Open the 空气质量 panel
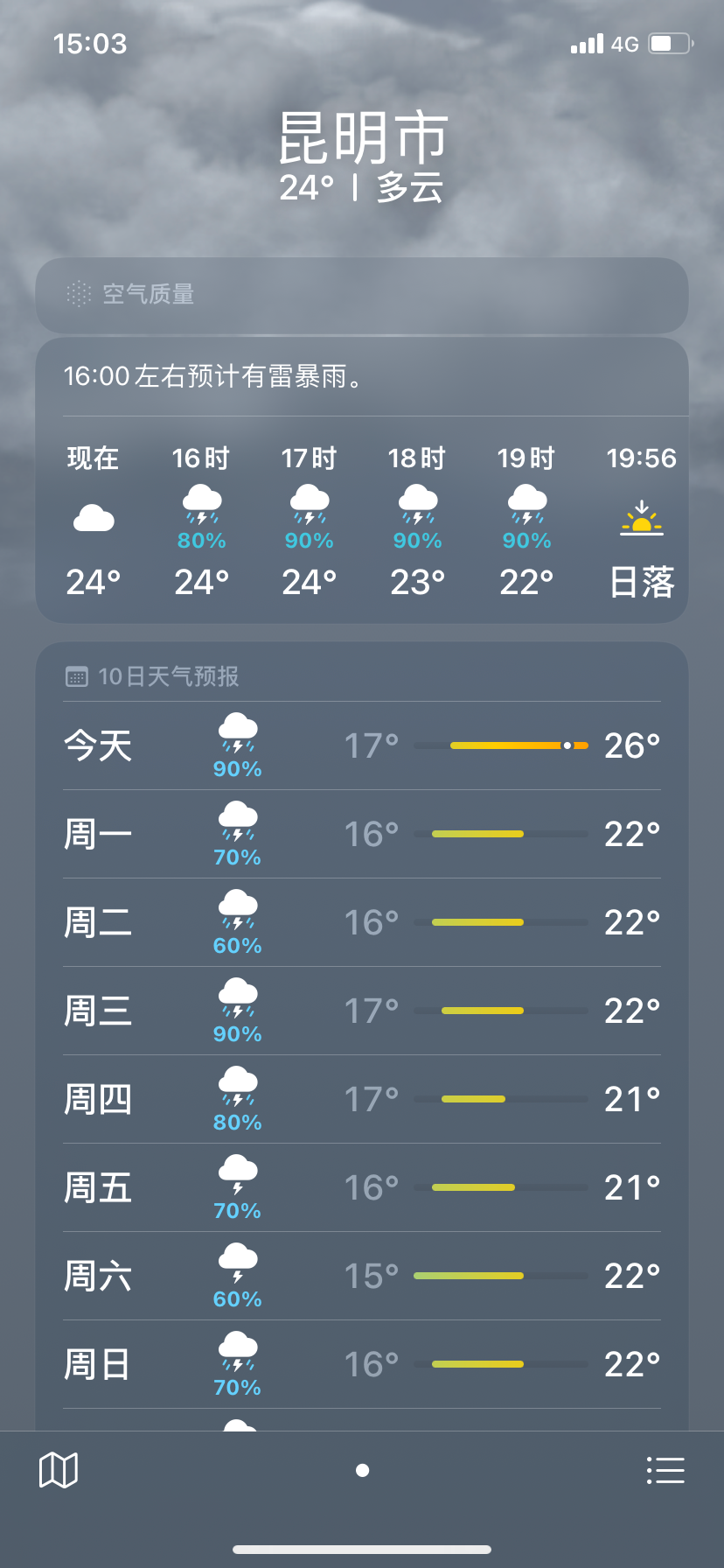The width and height of the screenshot is (724, 1568). tap(362, 296)
